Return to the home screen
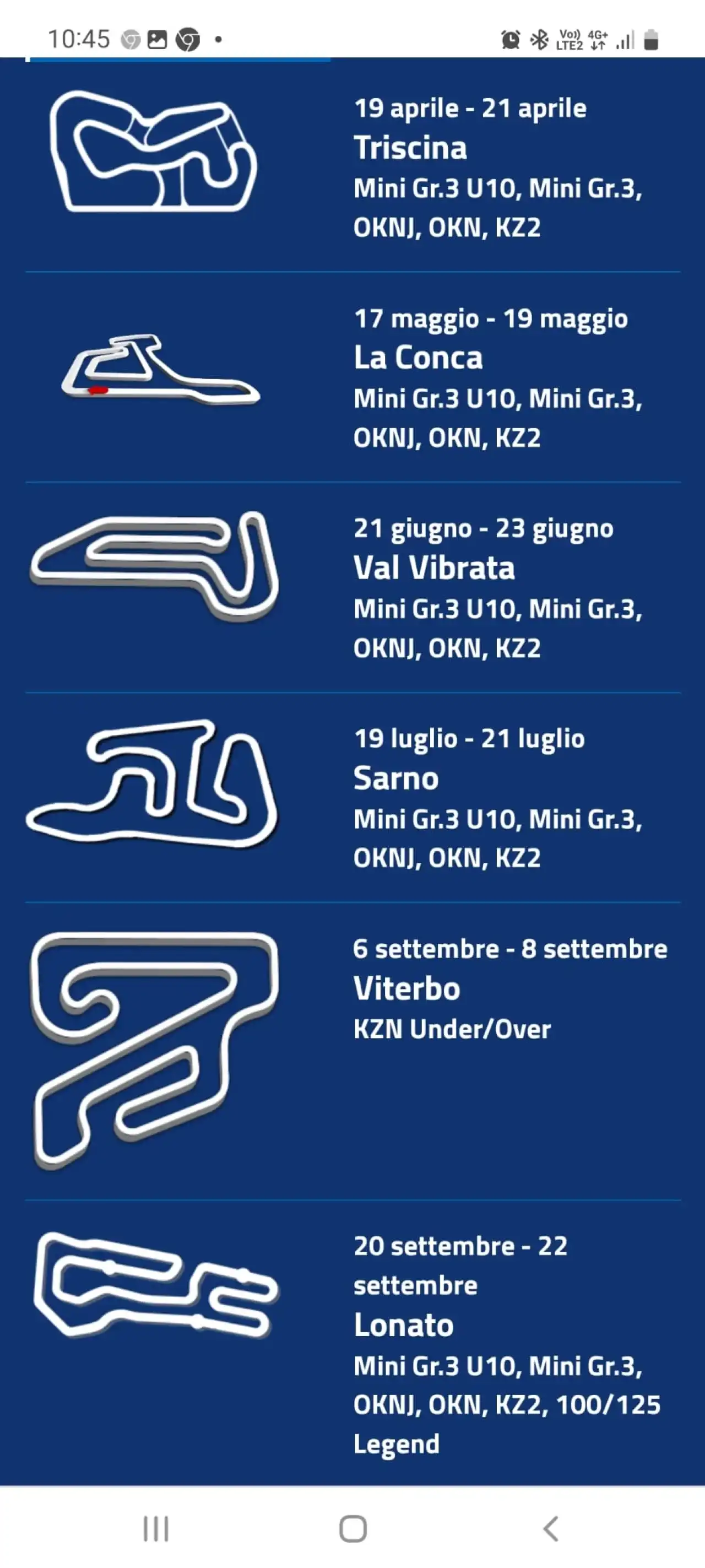This screenshot has height=1568, width=705. [353, 1528]
